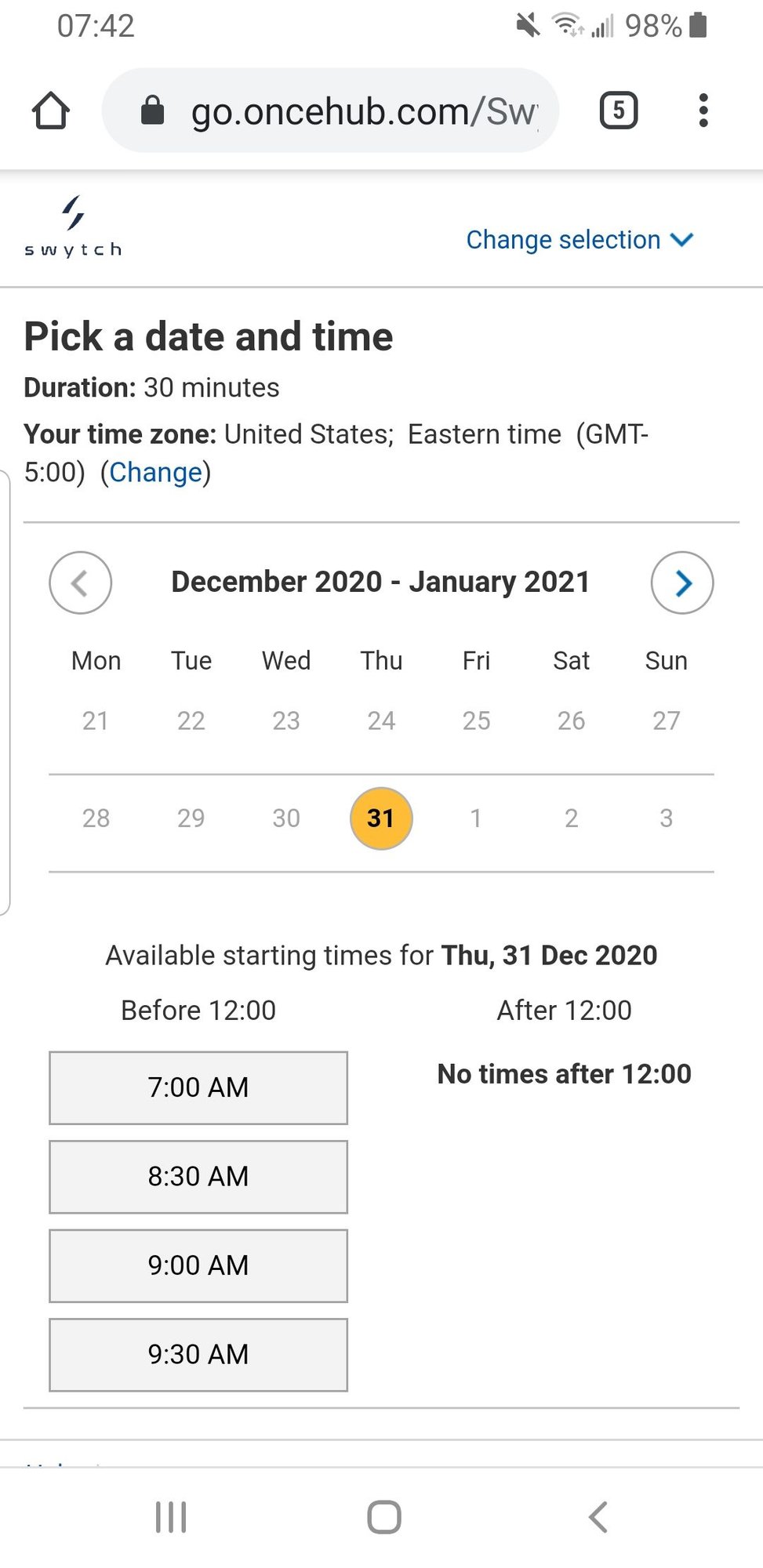Viewport: 763px width, 1568px height.
Task: Select the 9:00 AM slot
Action: [x=198, y=1266]
